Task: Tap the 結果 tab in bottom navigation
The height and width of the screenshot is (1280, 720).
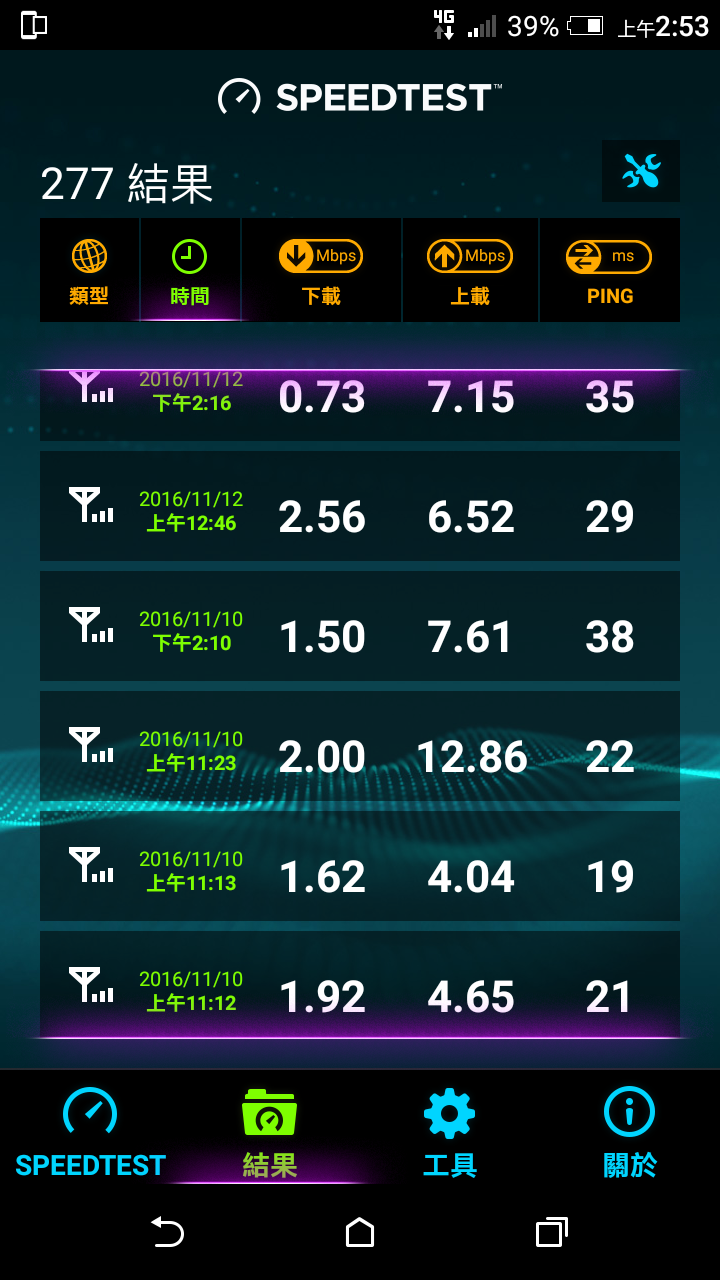Action: [270, 1132]
